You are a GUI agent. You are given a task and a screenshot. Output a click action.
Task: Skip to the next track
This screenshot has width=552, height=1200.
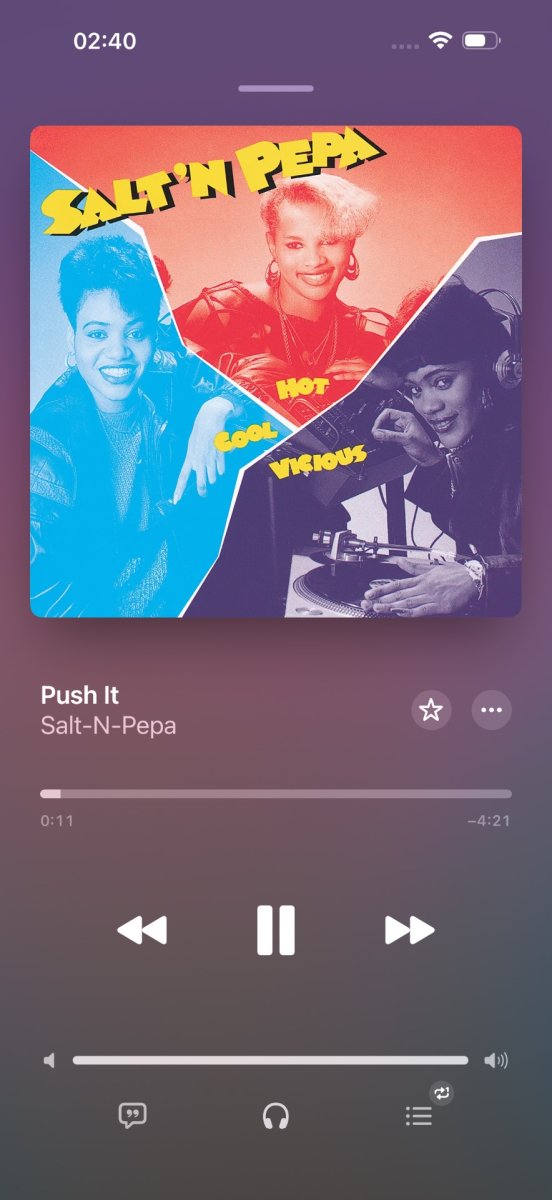coord(410,930)
